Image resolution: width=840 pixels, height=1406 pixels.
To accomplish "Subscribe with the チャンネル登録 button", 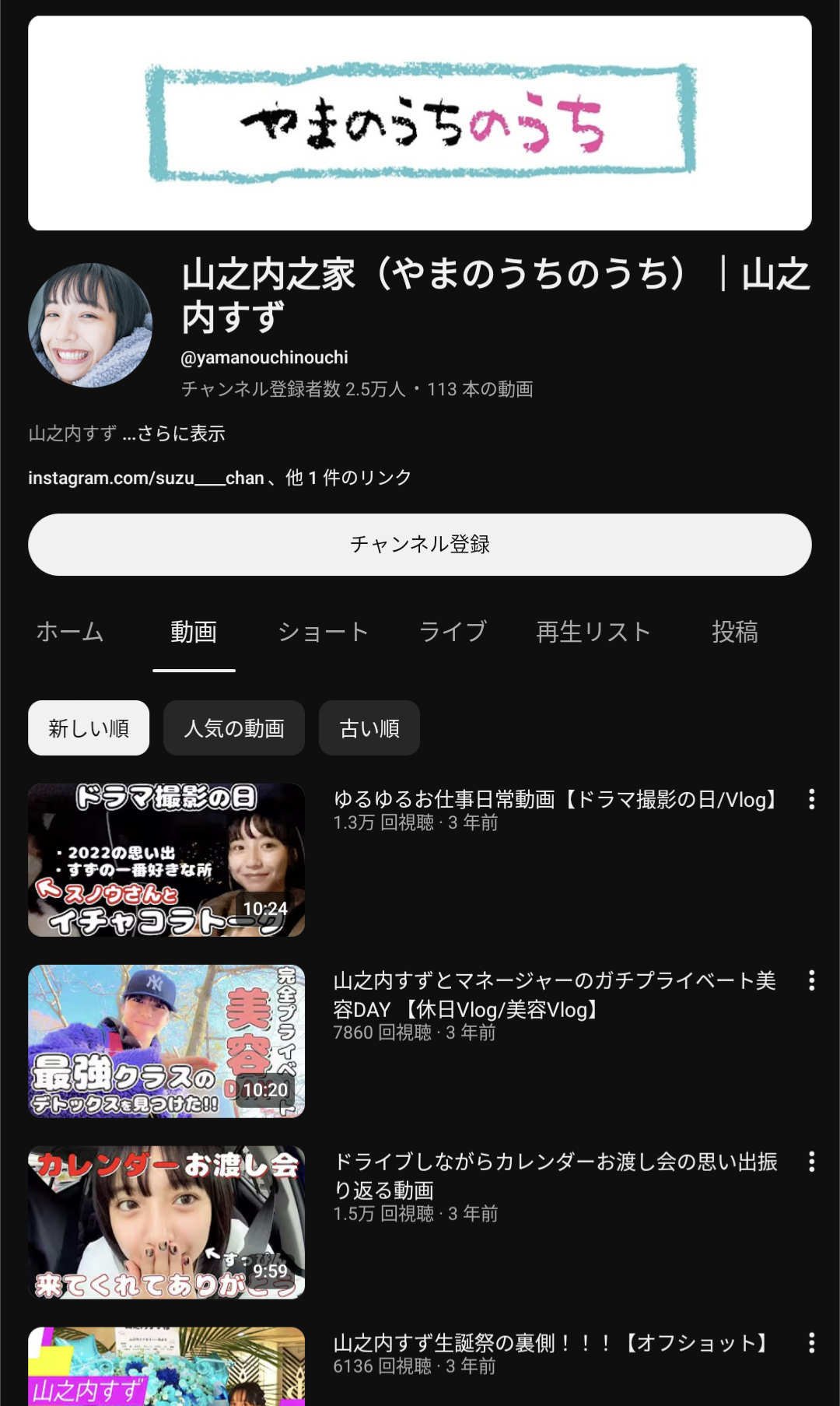I will coord(420,545).
